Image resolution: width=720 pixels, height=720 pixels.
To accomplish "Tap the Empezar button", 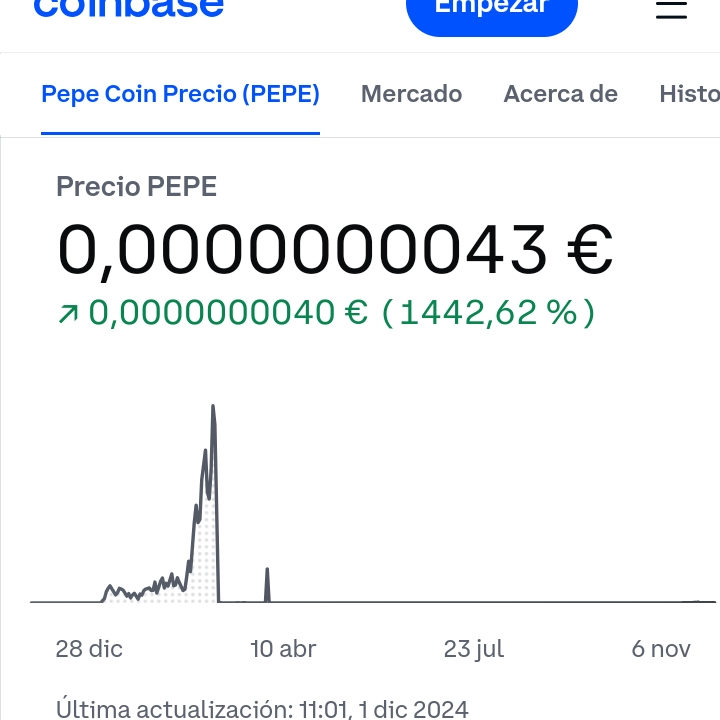I will [492, 10].
